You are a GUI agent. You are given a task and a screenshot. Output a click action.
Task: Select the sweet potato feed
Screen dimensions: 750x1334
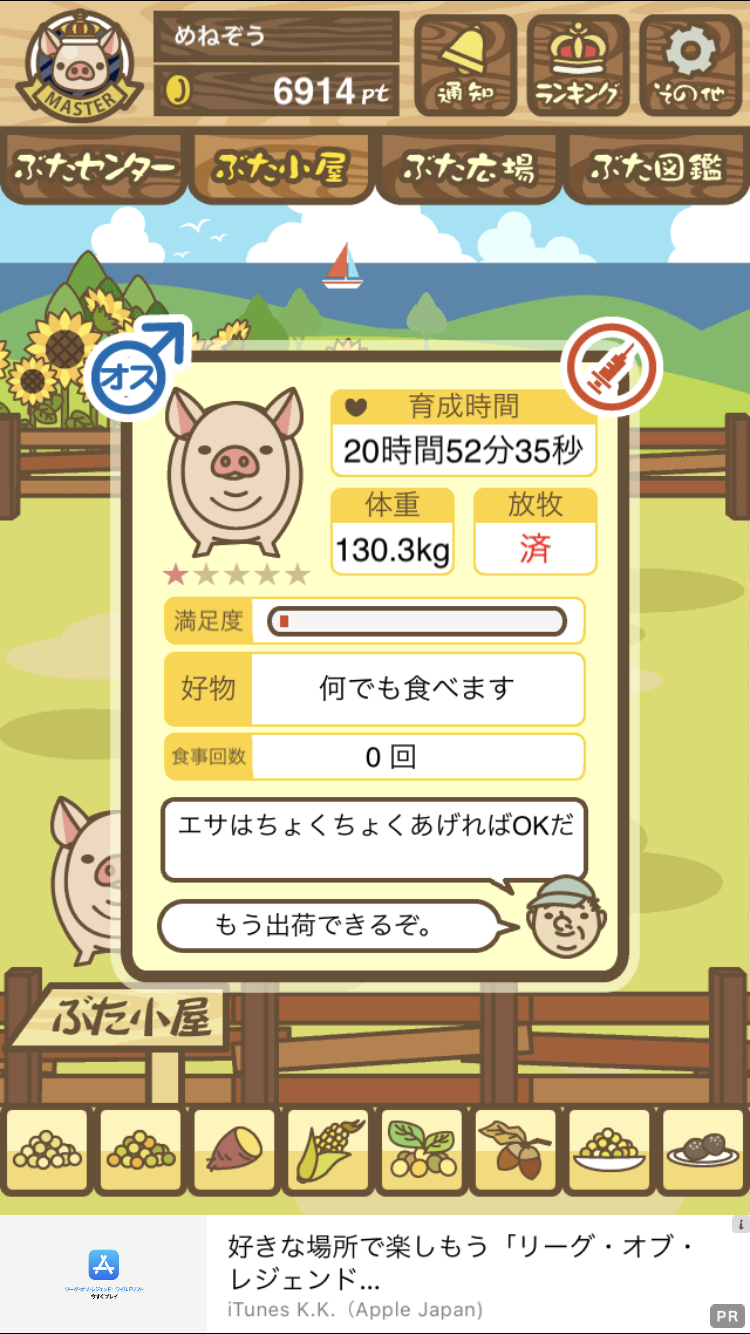point(234,1151)
